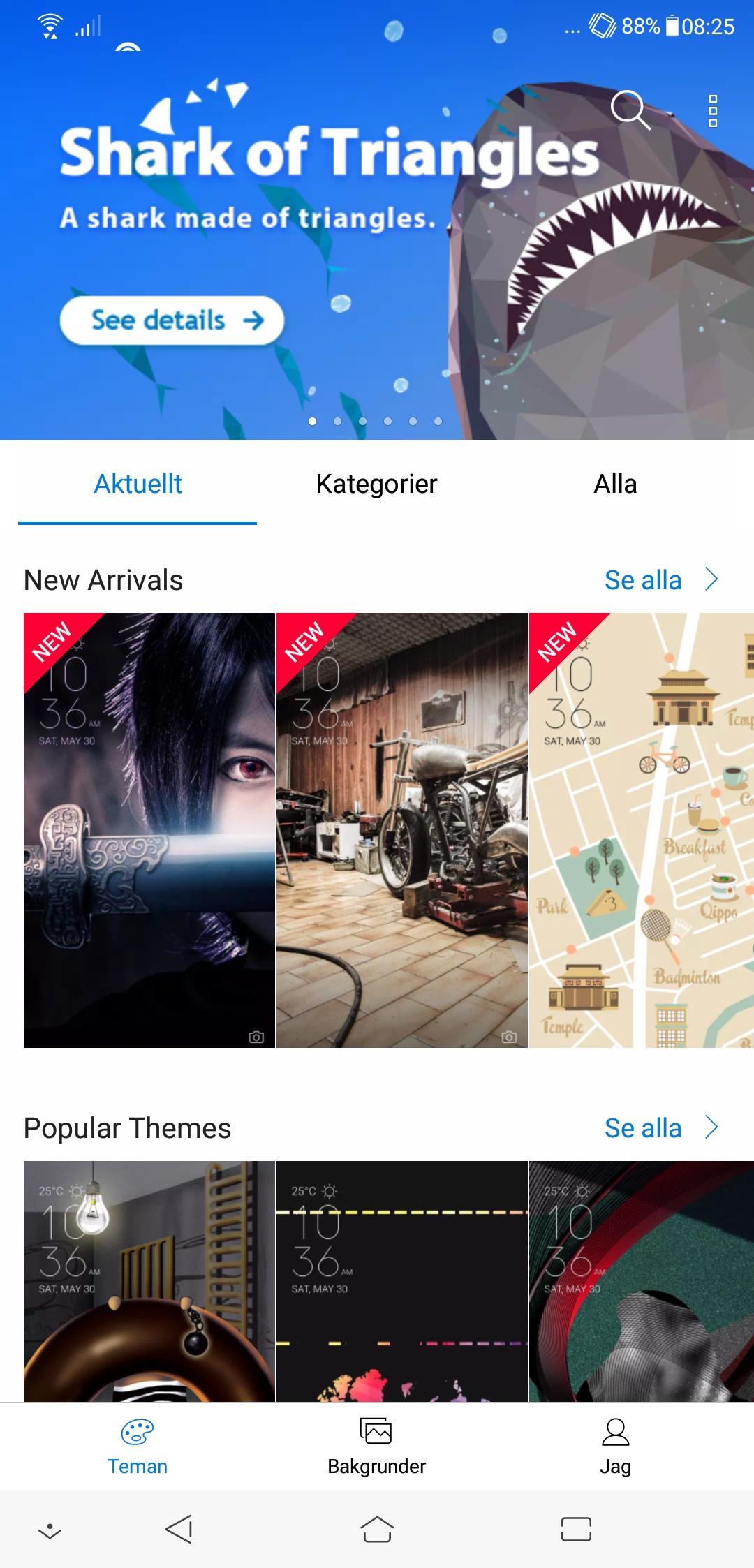Go to the Jag profile tab
This screenshot has height=1568, width=754.
(x=615, y=1447)
